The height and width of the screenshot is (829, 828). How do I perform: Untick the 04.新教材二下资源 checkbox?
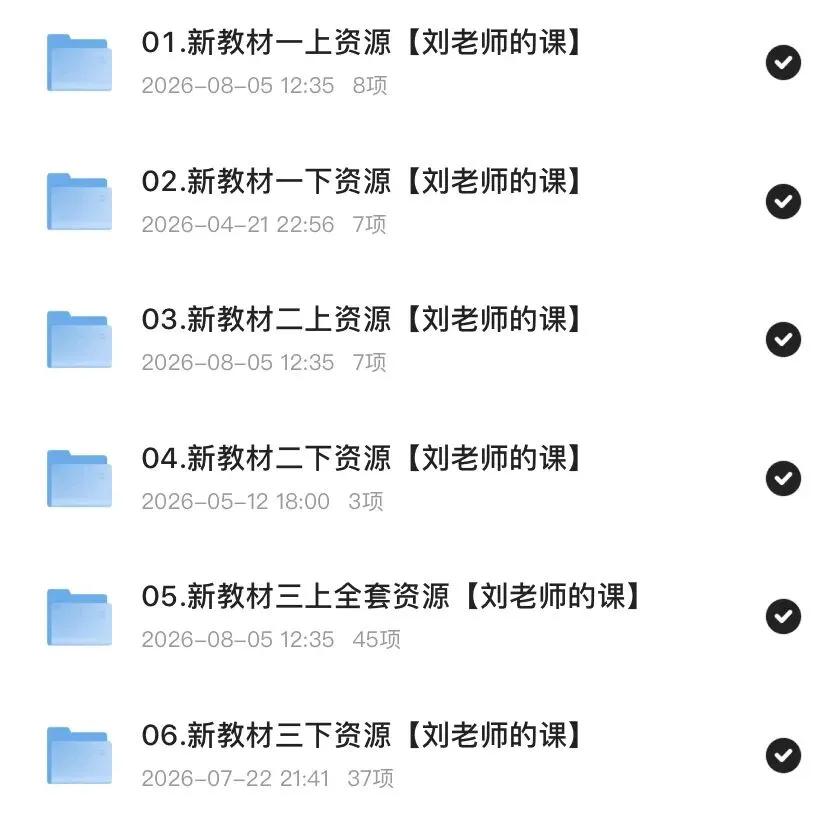783,478
